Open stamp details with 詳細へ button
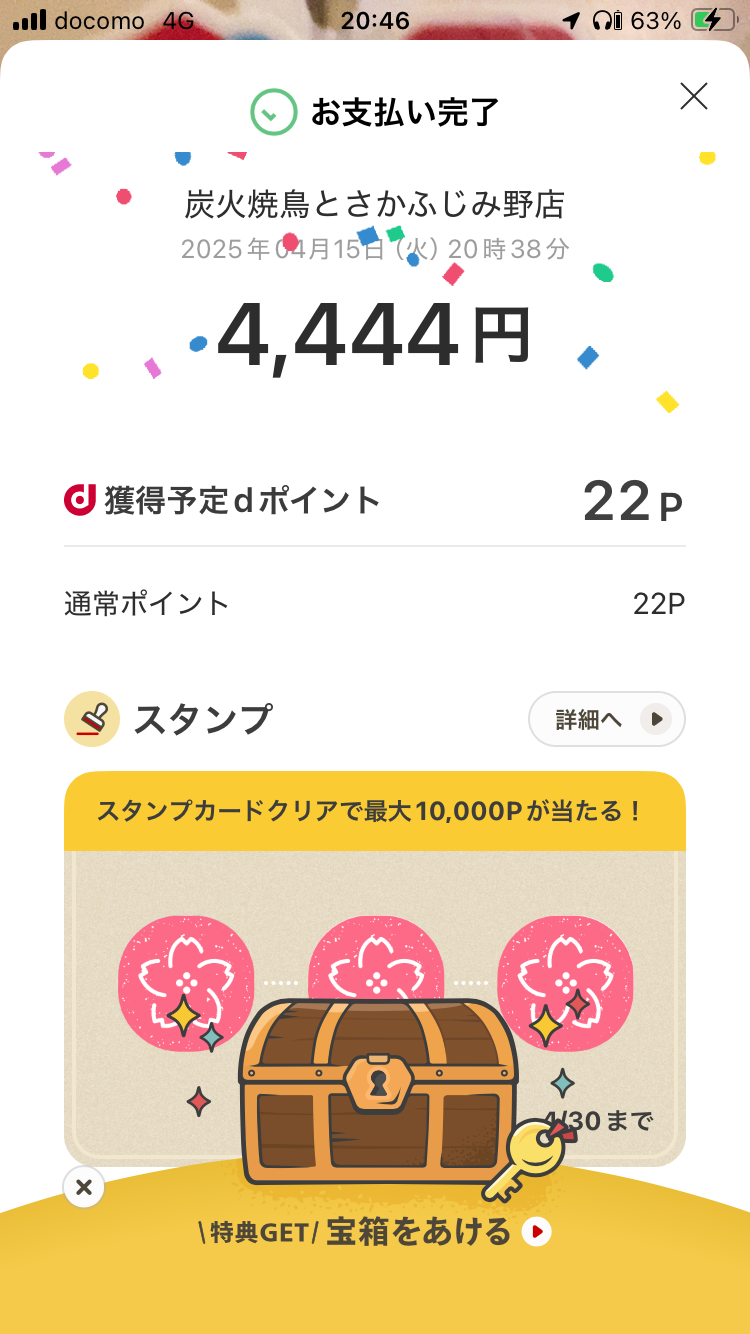The width and height of the screenshot is (750, 1334). 606,719
